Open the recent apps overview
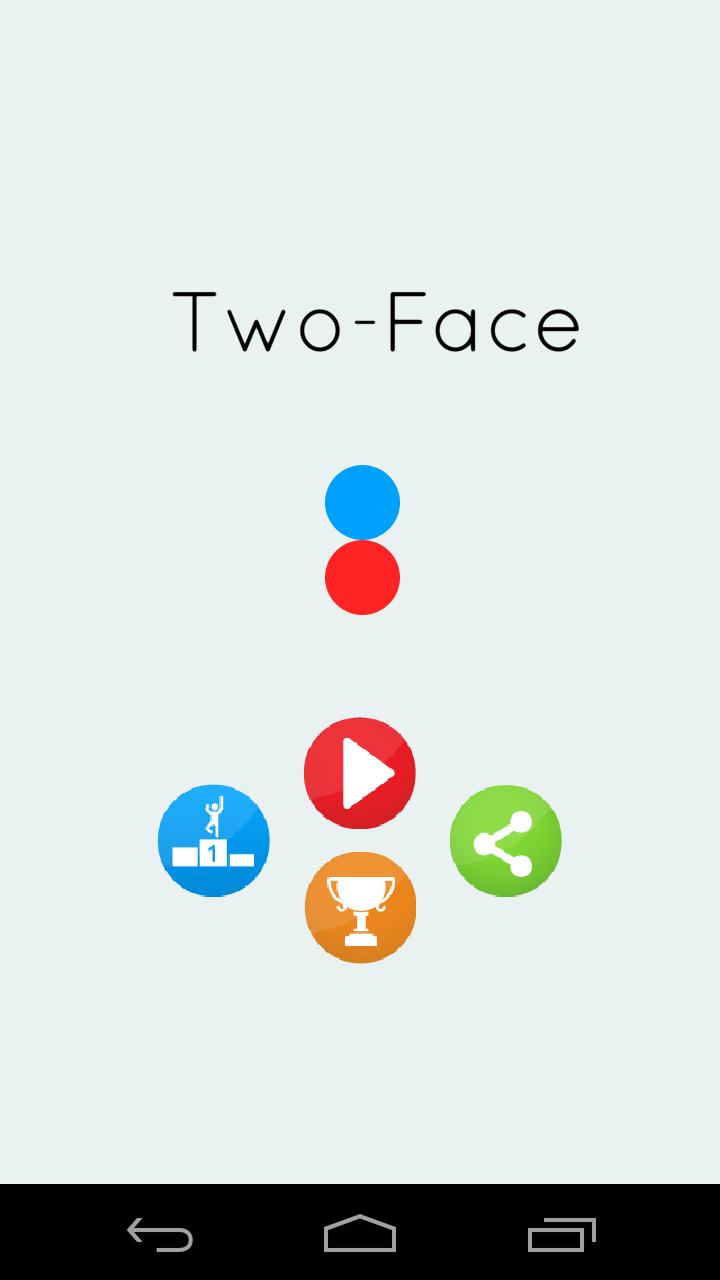The image size is (720, 1280). click(561, 1234)
